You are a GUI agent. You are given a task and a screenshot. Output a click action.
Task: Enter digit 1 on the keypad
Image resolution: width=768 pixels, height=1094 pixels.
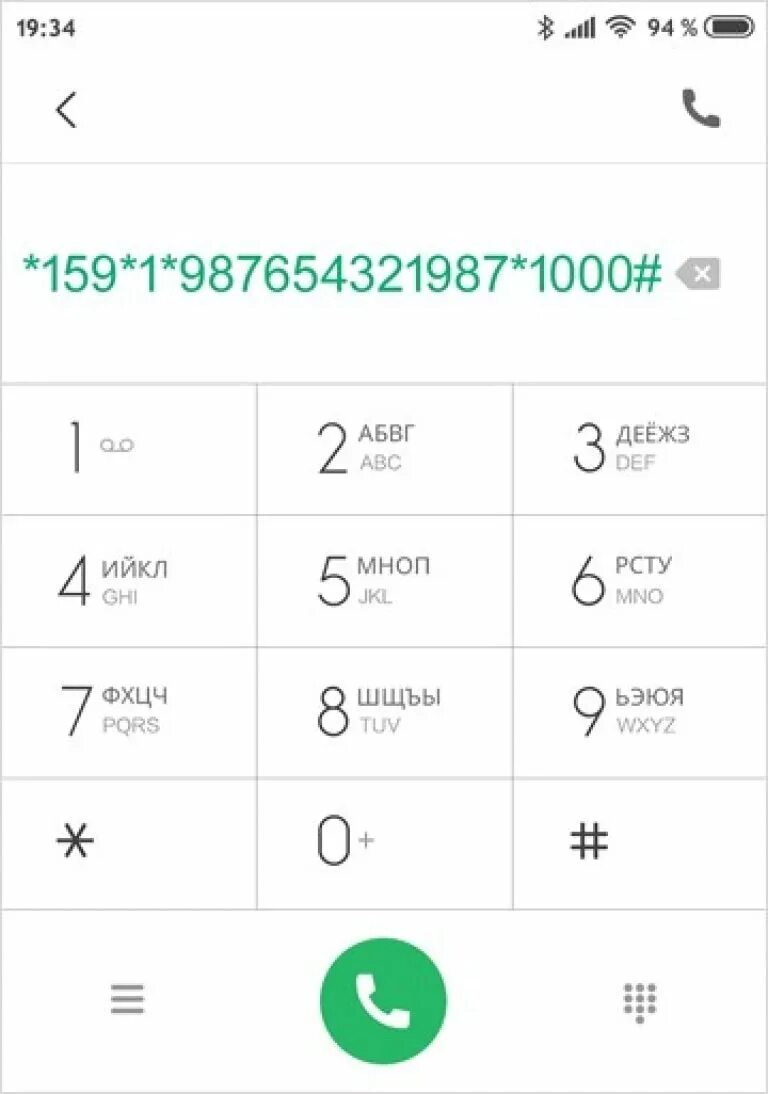coord(128,449)
